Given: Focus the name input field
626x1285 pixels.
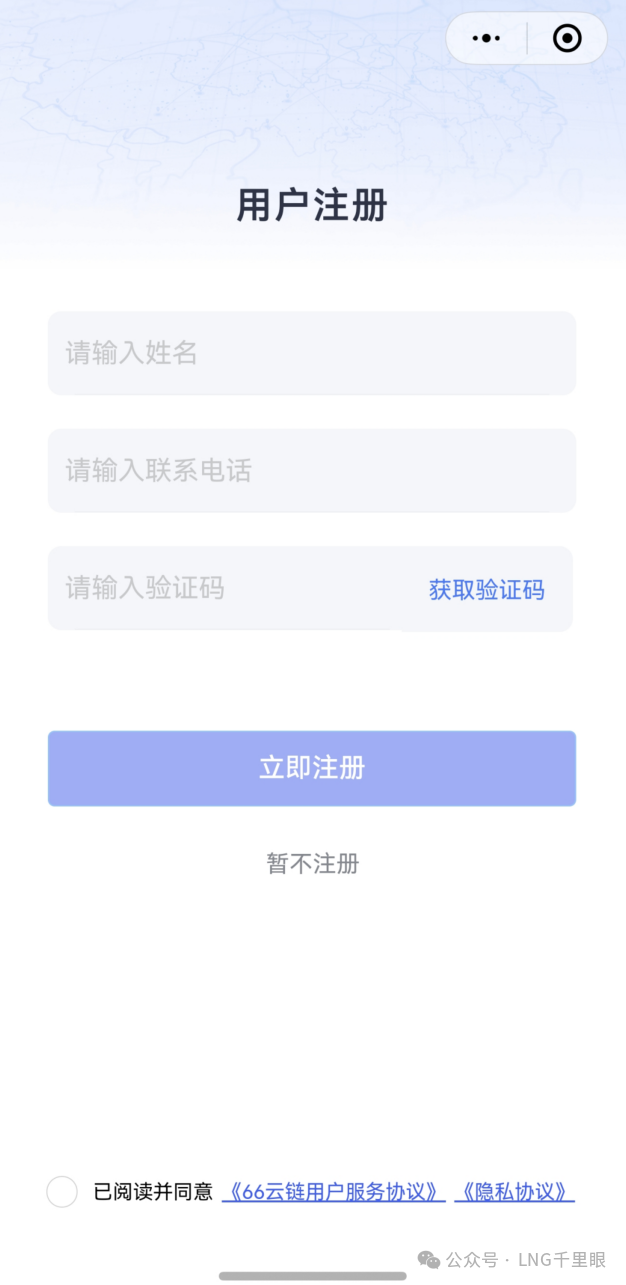Looking at the screenshot, I should click(x=311, y=353).
